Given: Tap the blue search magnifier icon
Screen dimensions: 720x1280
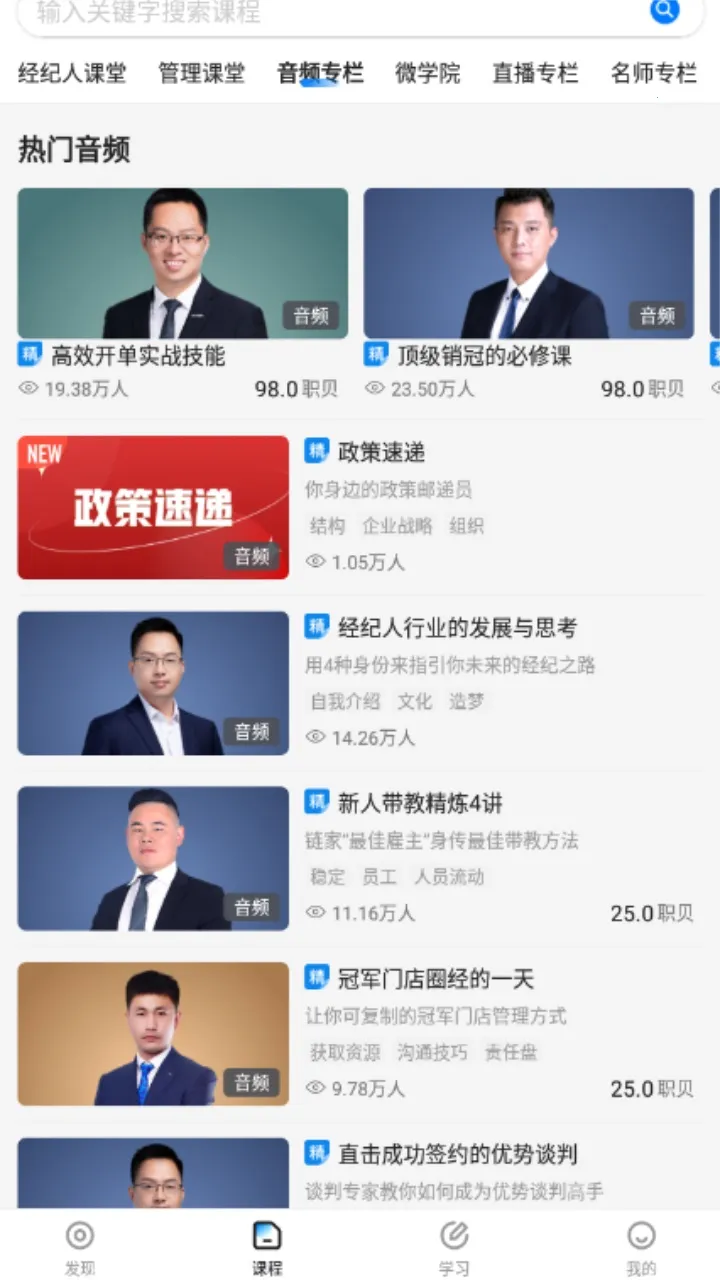Looking at the screenshot, I should tap(664, 11).
